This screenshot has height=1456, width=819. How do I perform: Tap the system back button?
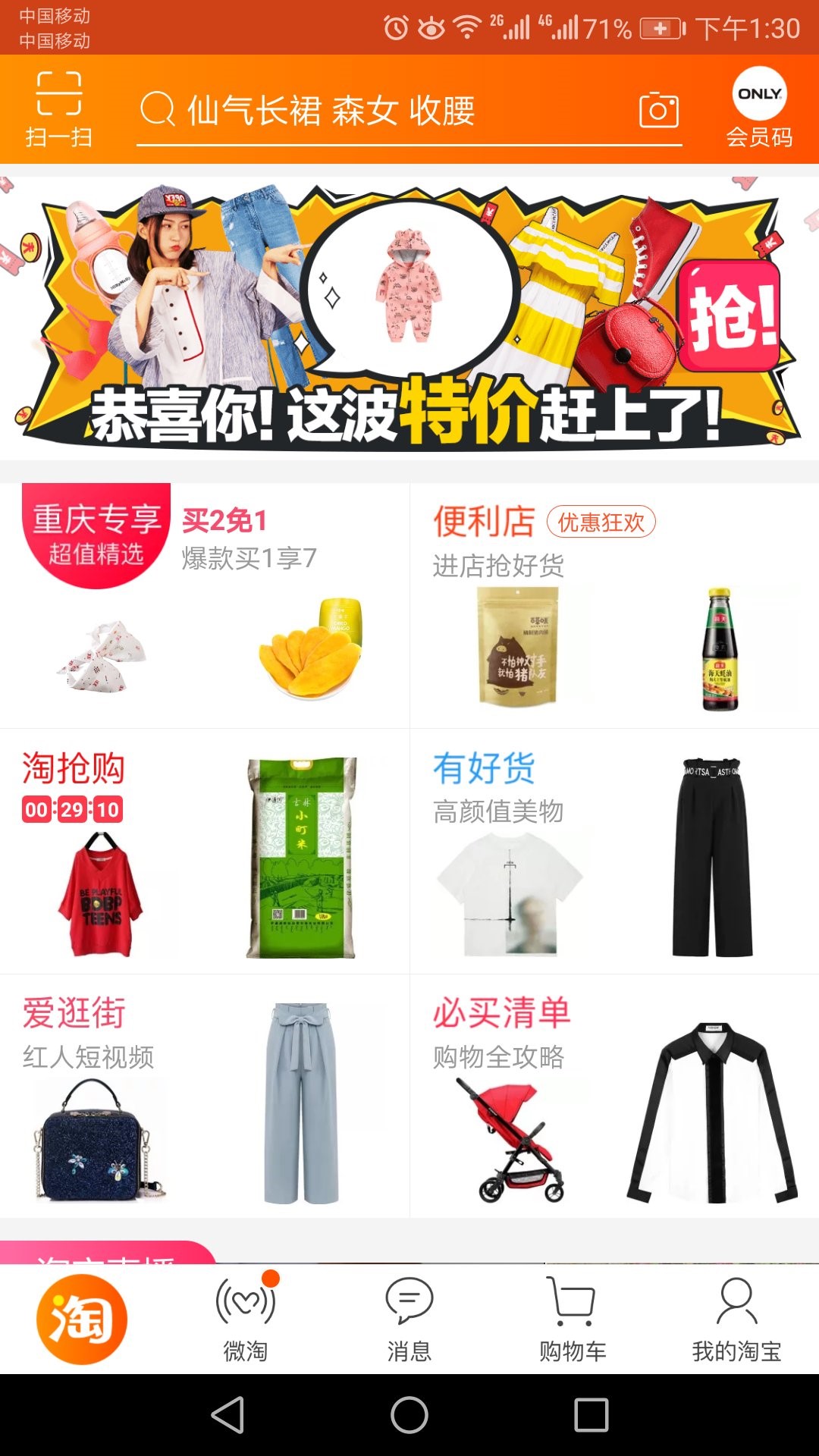[227, 1415]
